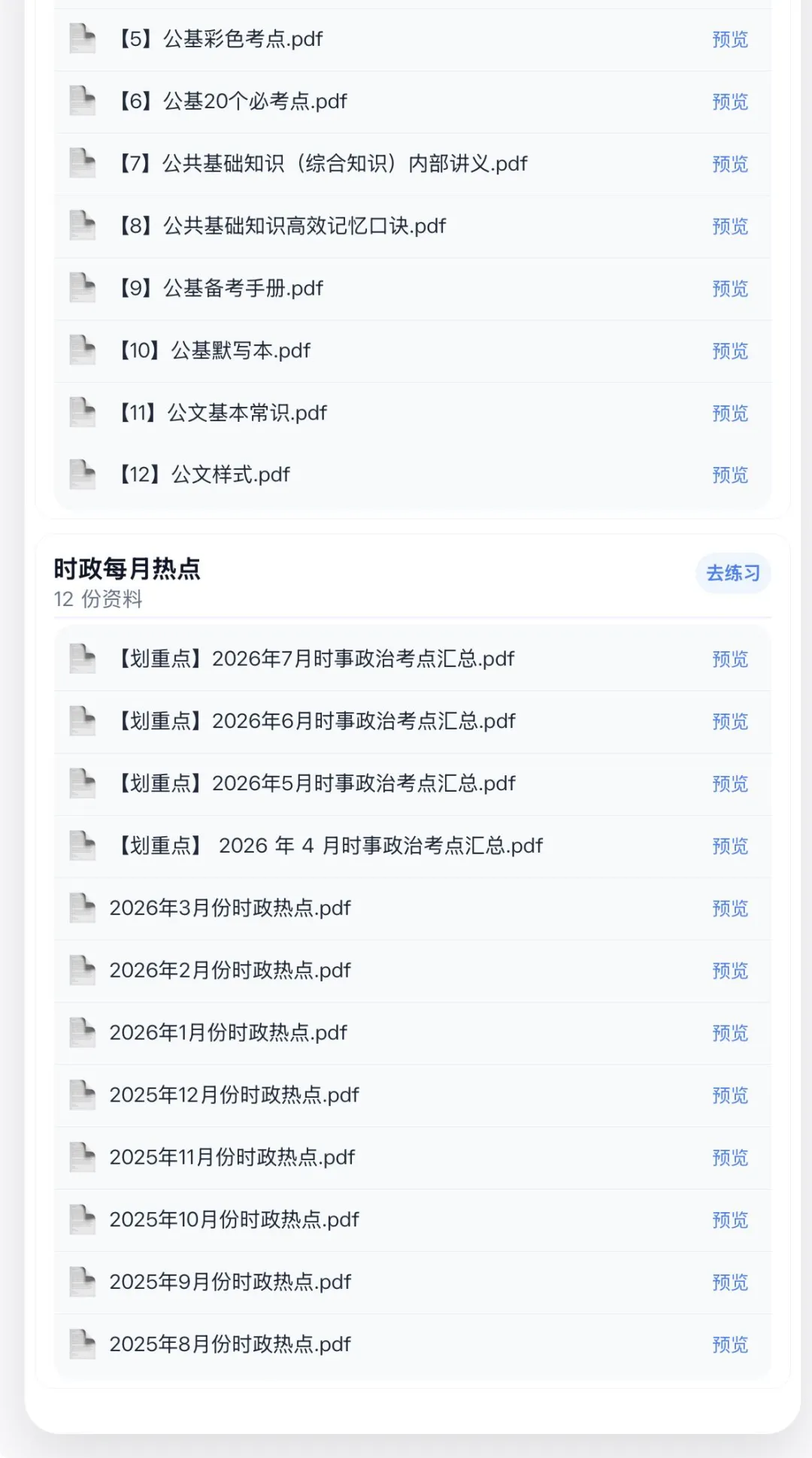Preview 2026年2月份时政热点.pdf
The image size is (812, 1458).
click(730, 971)
